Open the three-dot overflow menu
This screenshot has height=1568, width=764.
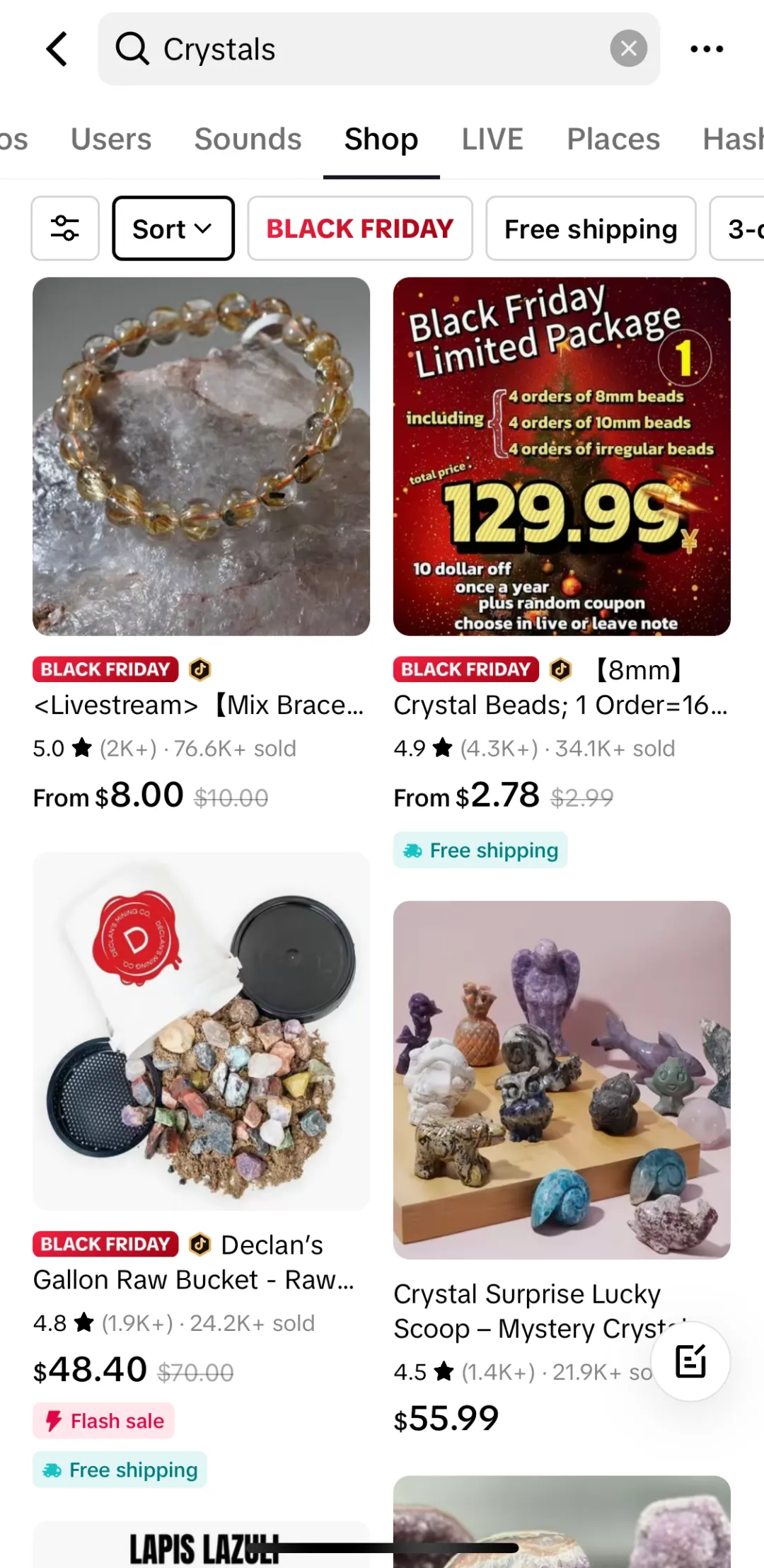pos(706,49)
